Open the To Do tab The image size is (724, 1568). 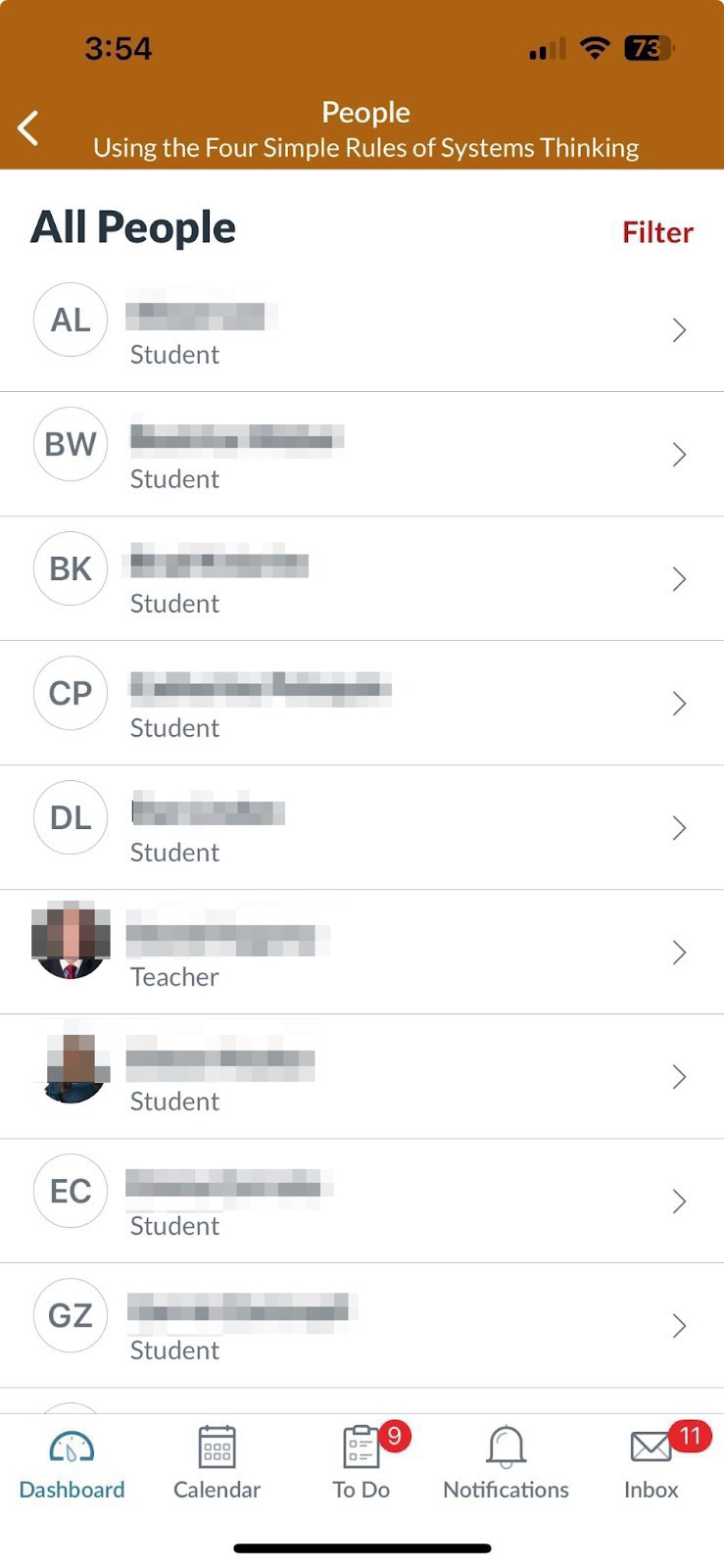point(362,1464)
